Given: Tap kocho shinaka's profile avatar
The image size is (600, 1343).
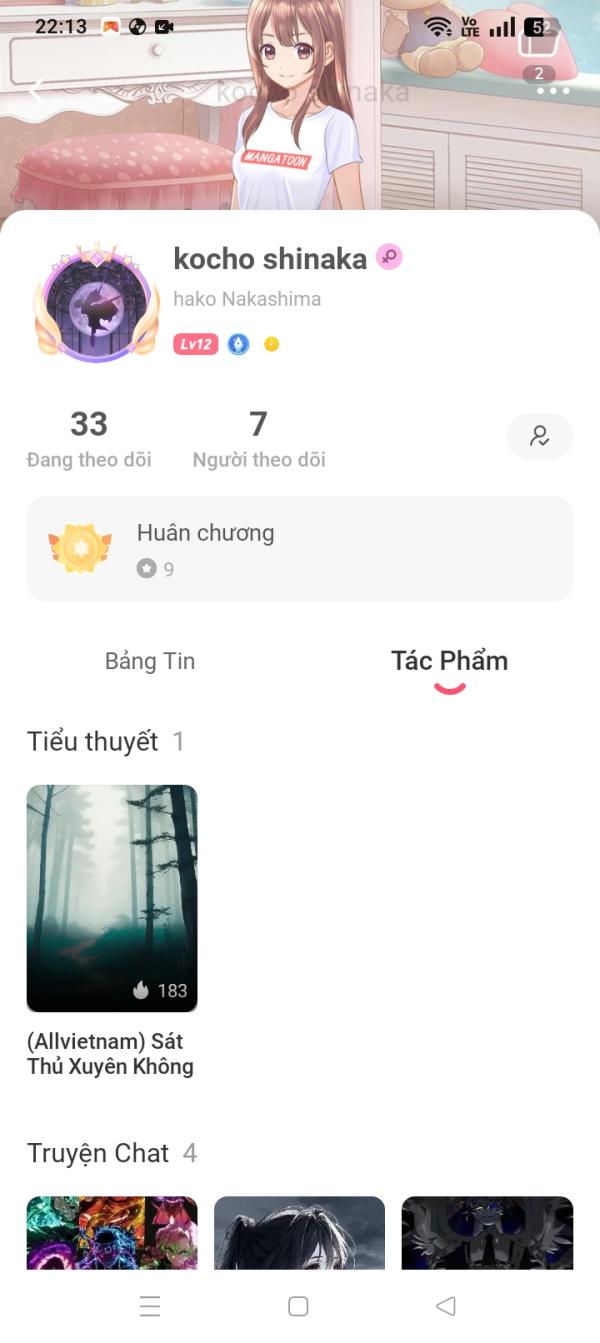Looking at the screenshot, I should pos(97,301).
